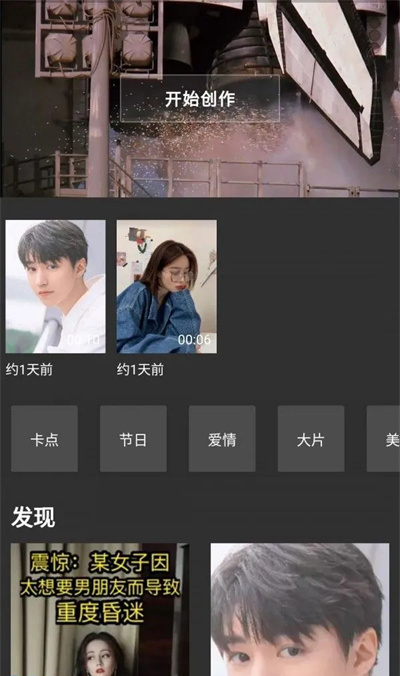Viewport: 400px width, 676px height.
Task: Select the 卡点 category
Action: (44, 438)
